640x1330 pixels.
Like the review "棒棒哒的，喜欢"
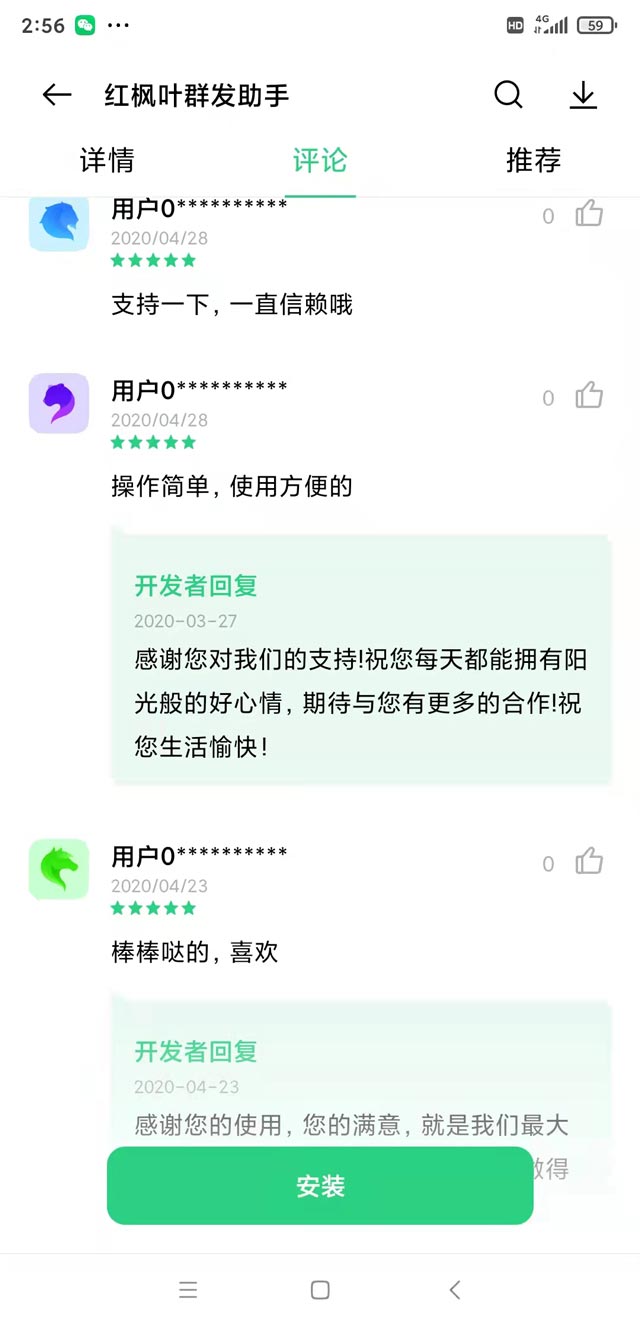click(x=589, y=862)
